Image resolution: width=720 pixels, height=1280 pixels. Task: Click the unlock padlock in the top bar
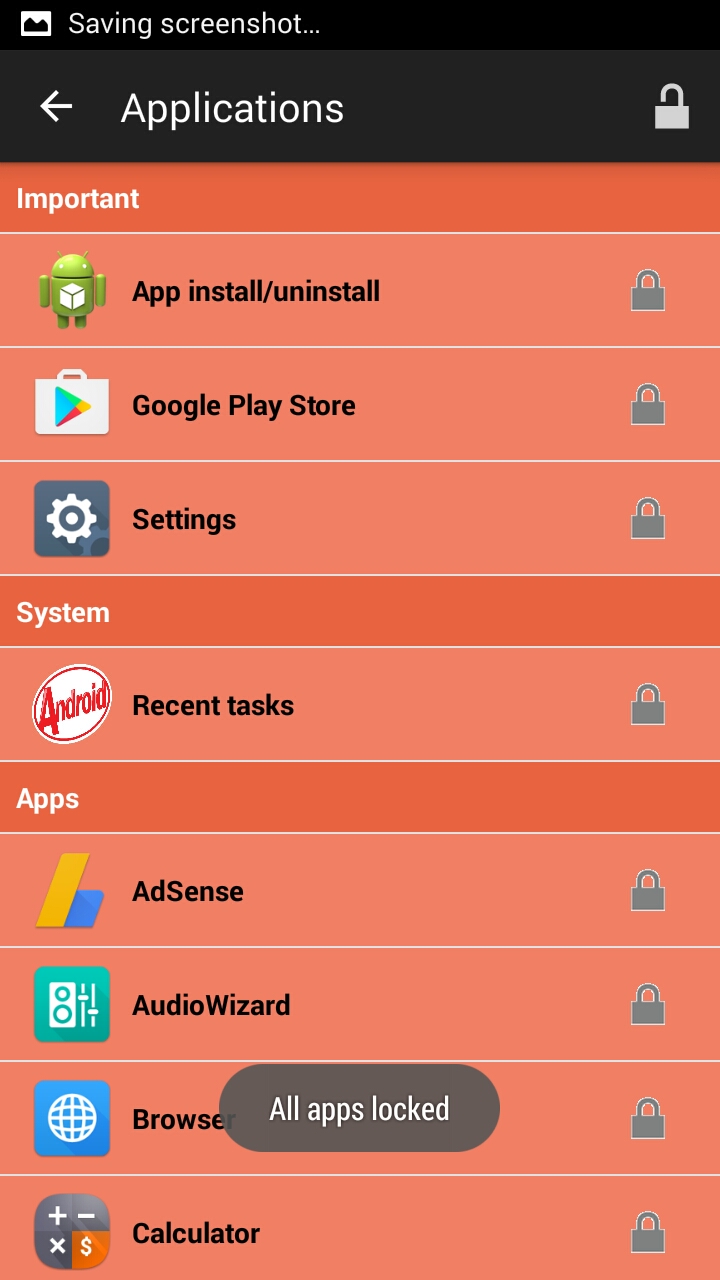tap(672, 106)
